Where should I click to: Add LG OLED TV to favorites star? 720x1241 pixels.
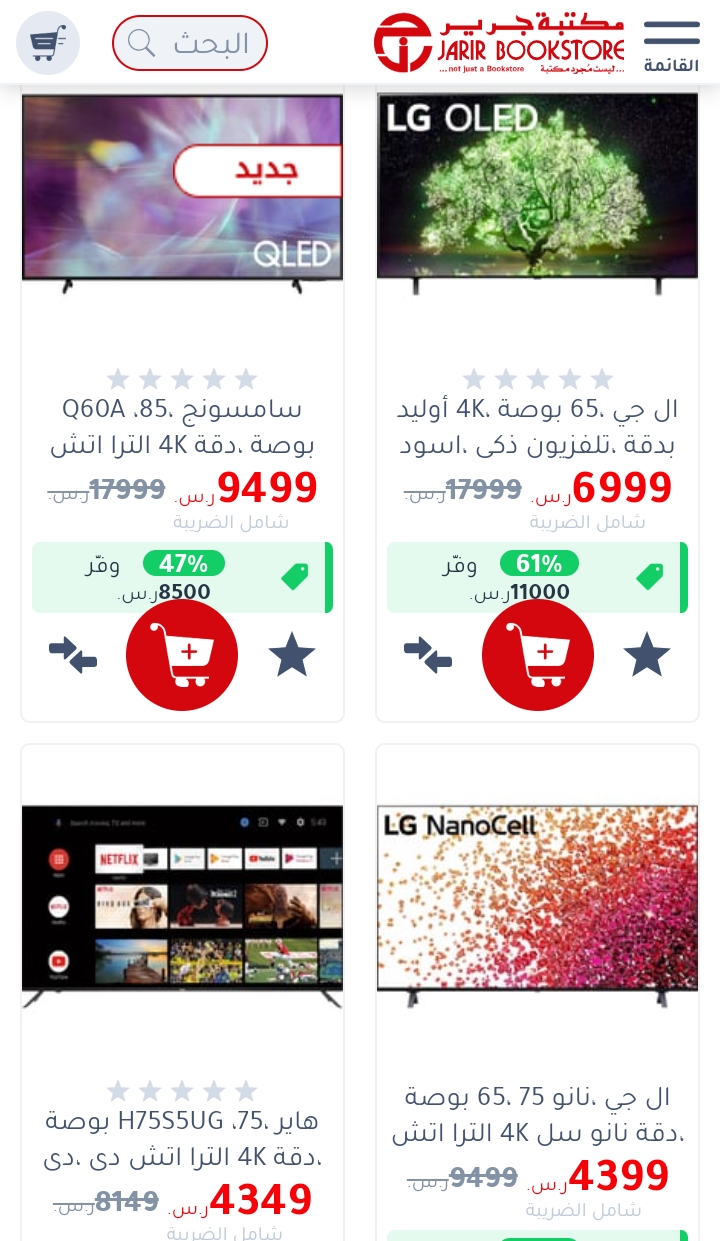coord(647,655)
